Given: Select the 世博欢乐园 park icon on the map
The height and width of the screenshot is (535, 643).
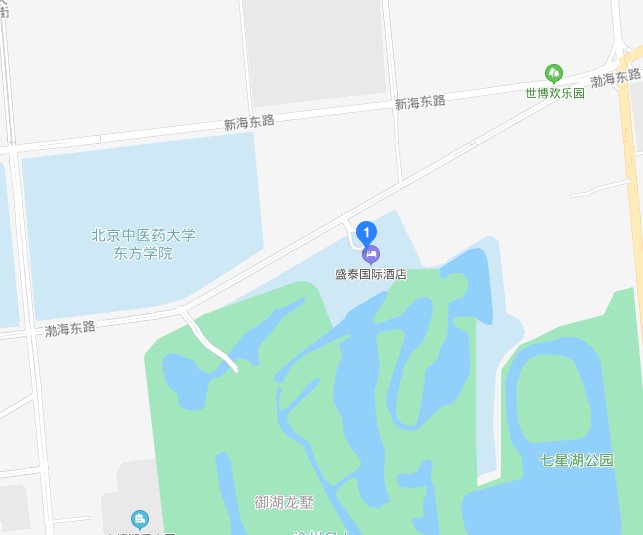Looking at the screenshot, I should (x=554, y=73).
